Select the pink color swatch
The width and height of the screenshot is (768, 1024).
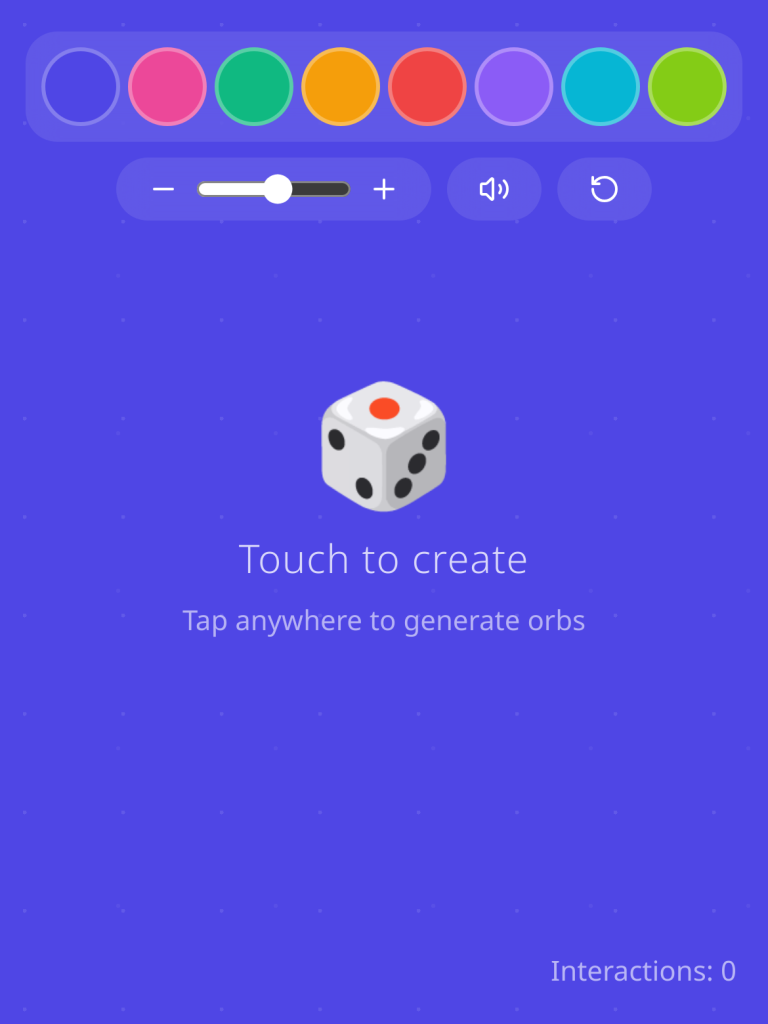[167, 87]
